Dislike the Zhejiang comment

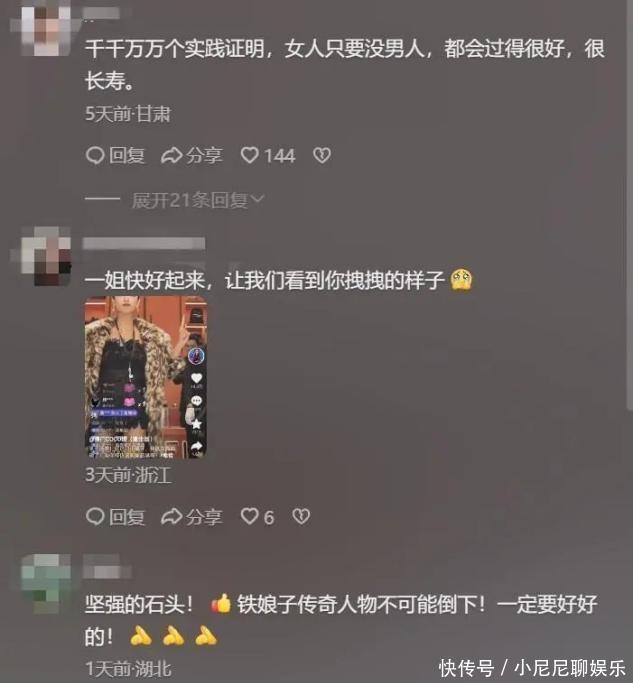(300, 517)
